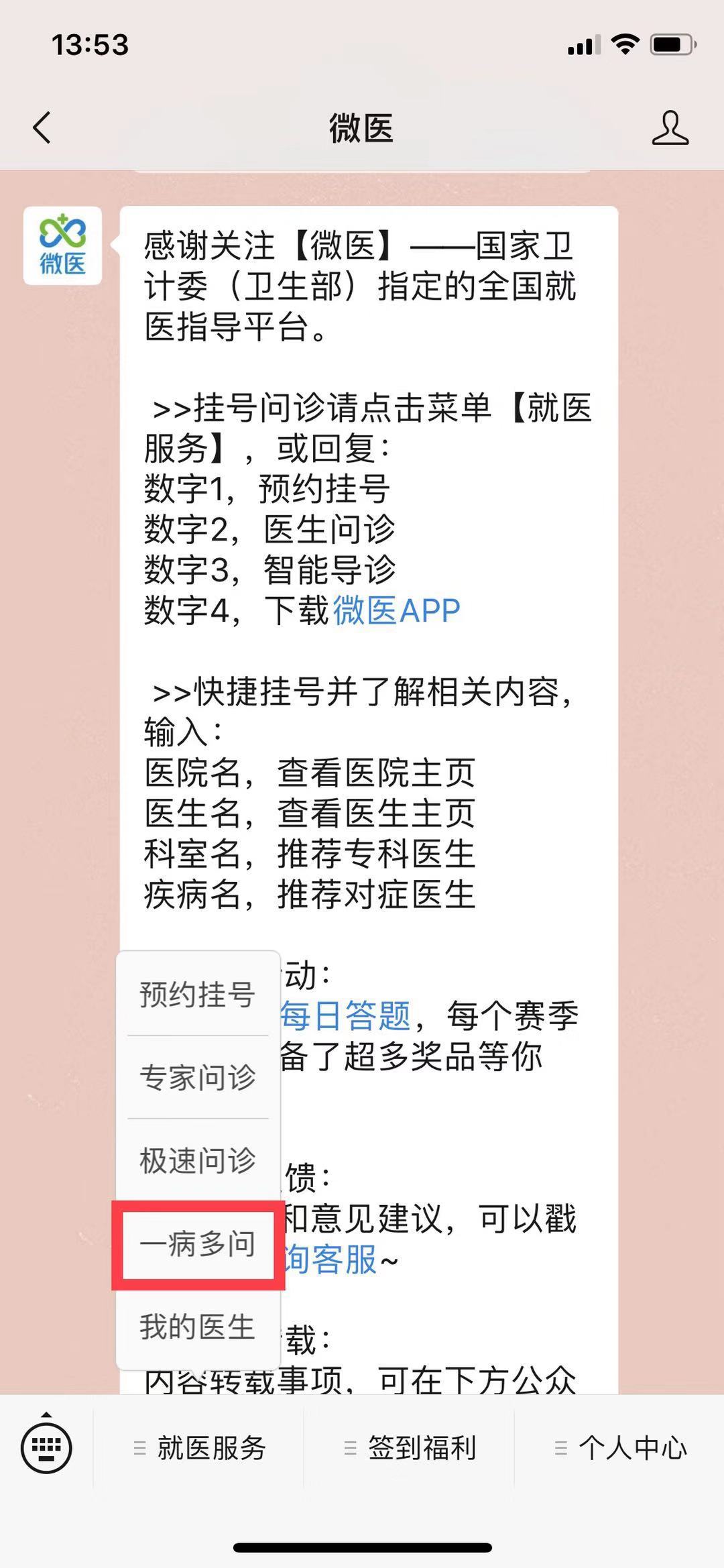
Task: Switch to keyboard input mode
Action: click(46, 1447)
